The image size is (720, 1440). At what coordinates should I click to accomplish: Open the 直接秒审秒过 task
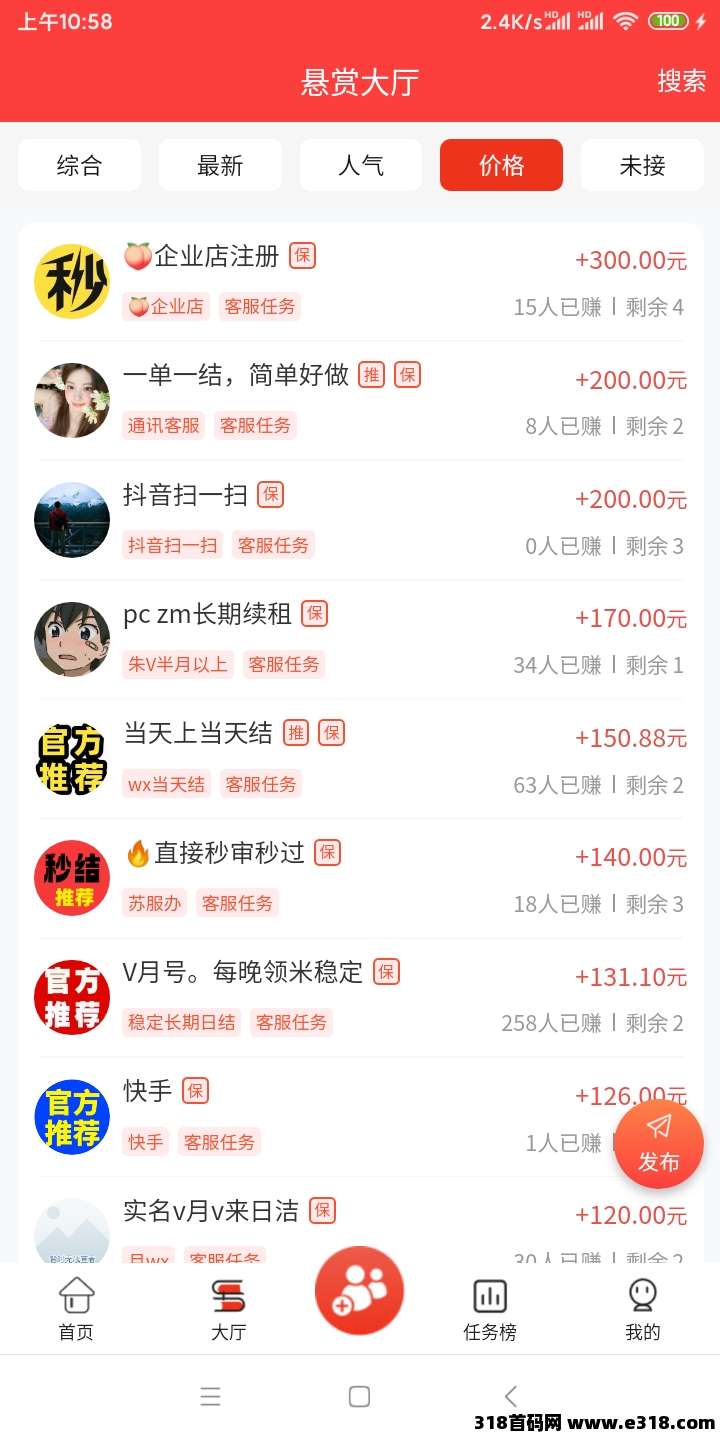[360, 878]
